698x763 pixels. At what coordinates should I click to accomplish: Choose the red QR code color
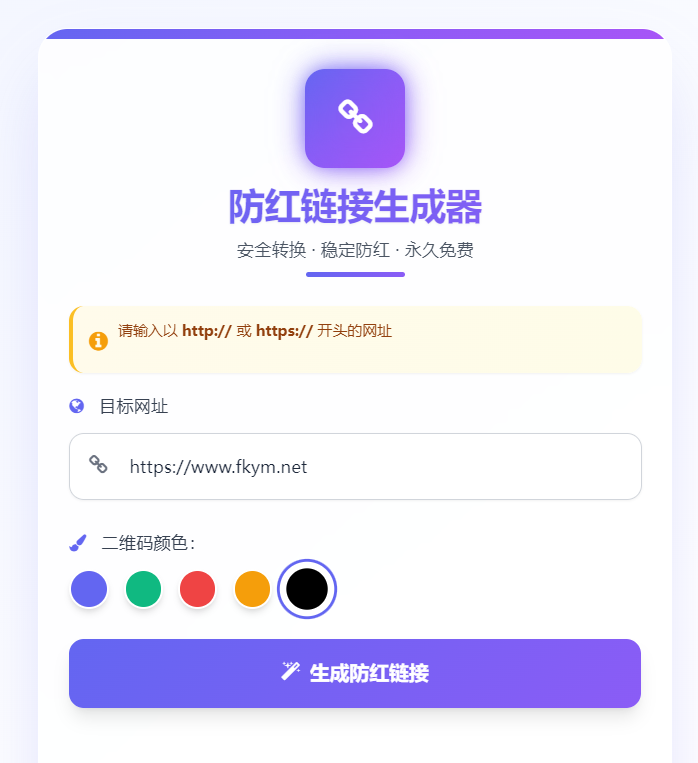tap(197, 589)
